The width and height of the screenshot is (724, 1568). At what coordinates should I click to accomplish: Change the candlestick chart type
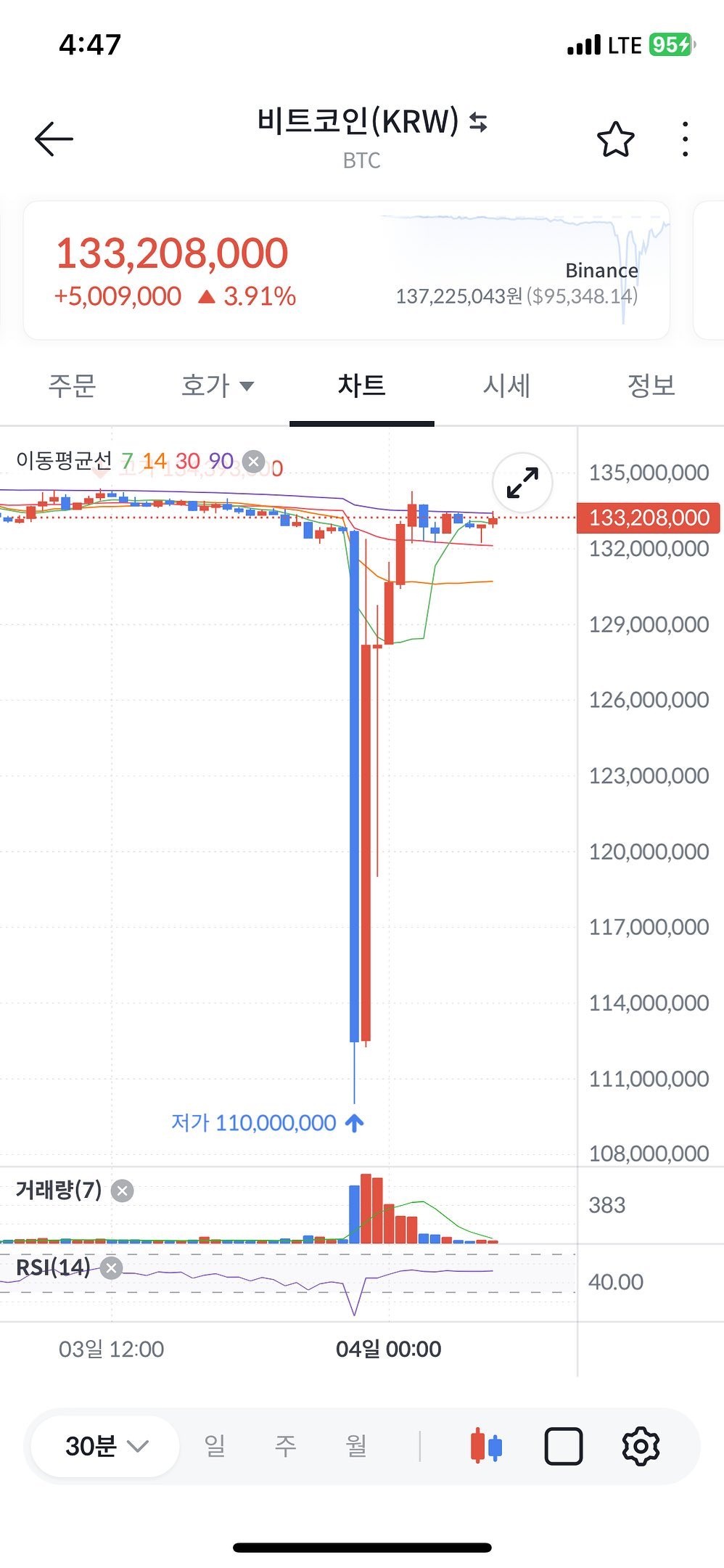point(486,1446)
